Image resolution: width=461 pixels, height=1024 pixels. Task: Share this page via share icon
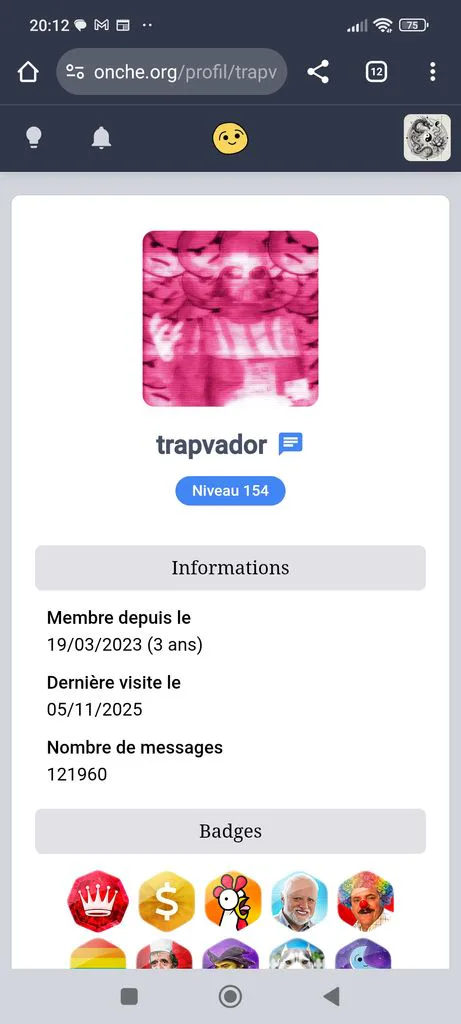[x=318, y=72]
